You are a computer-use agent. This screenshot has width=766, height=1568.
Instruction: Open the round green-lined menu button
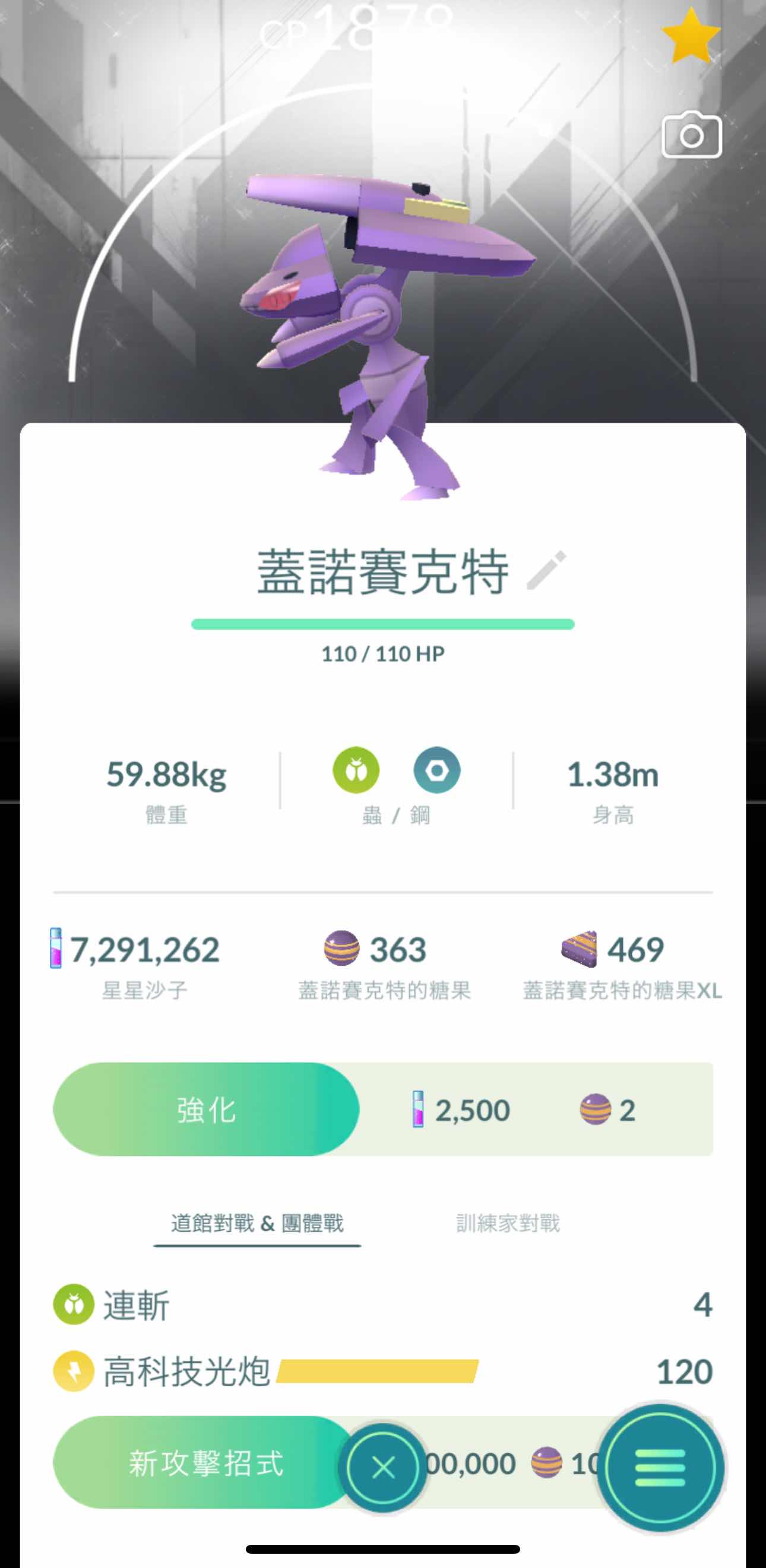pos(660,1468)
